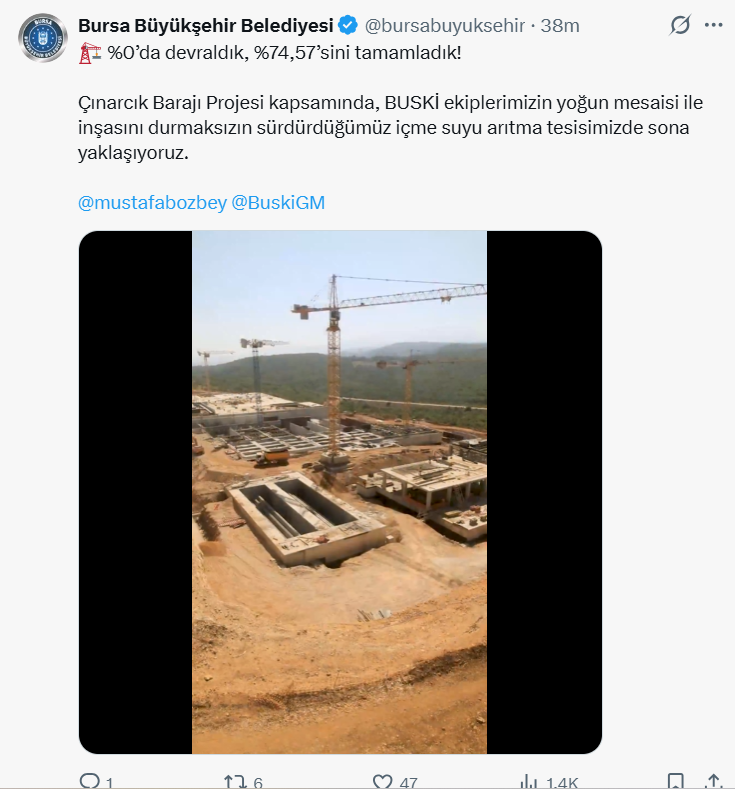Play the construction site video
The image size is (735, 789).
tap(340, 492)
